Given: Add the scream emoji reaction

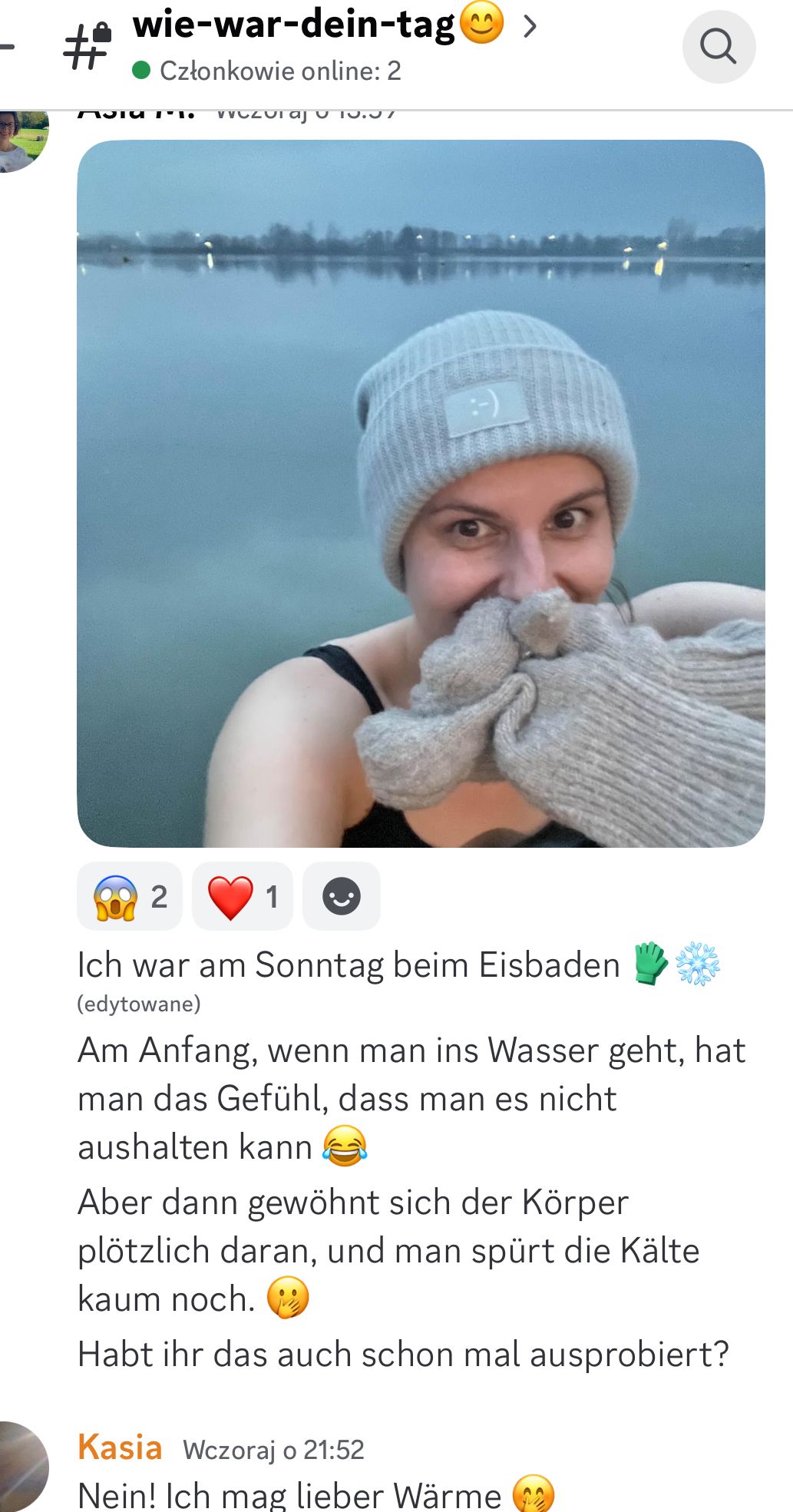Looking at the screenshot, I should [x=130, y=896].
